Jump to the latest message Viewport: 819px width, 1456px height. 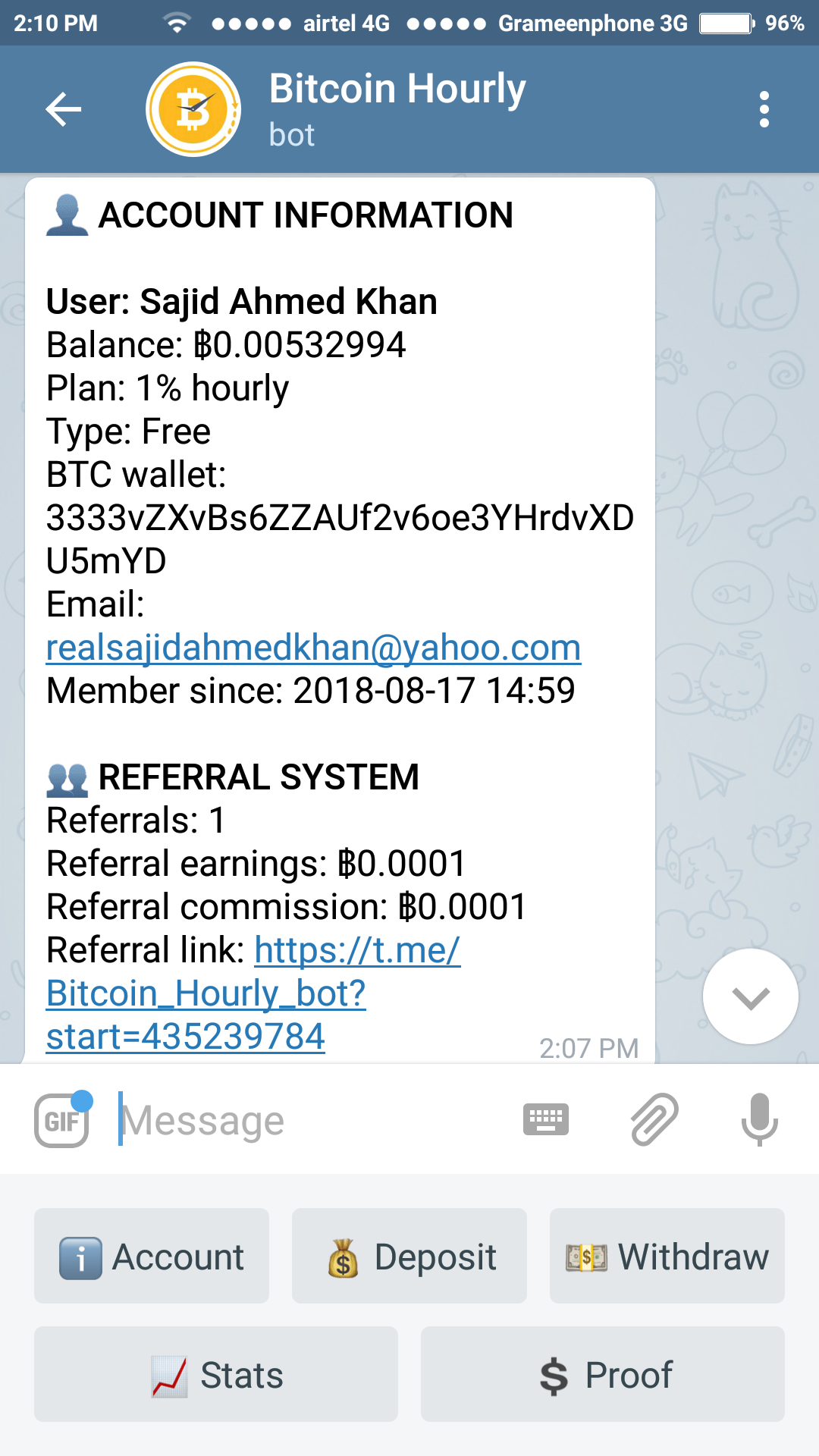coord(750,996)
